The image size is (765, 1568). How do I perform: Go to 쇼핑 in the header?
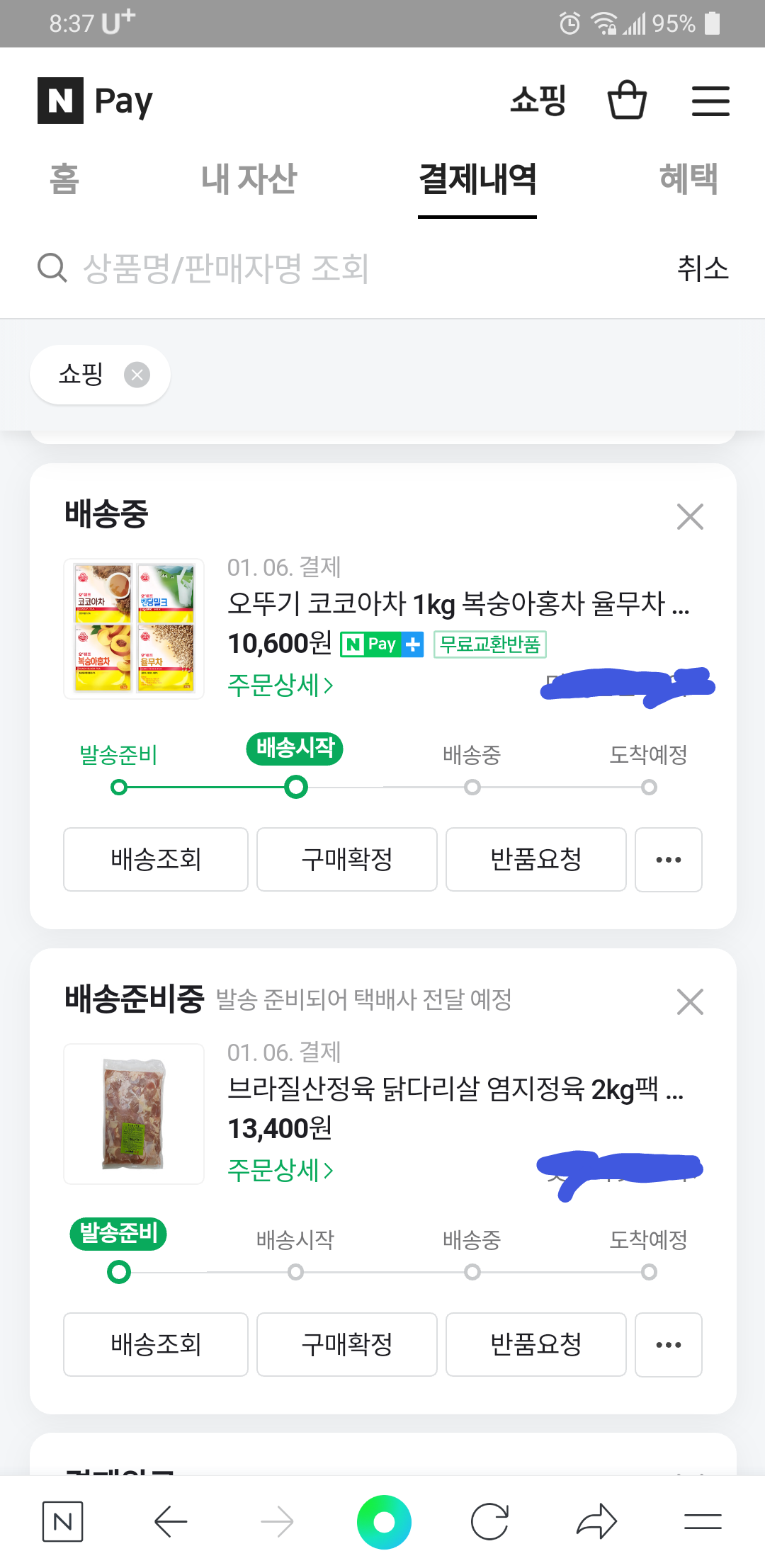pyautogui.click(x=538, y=100)
